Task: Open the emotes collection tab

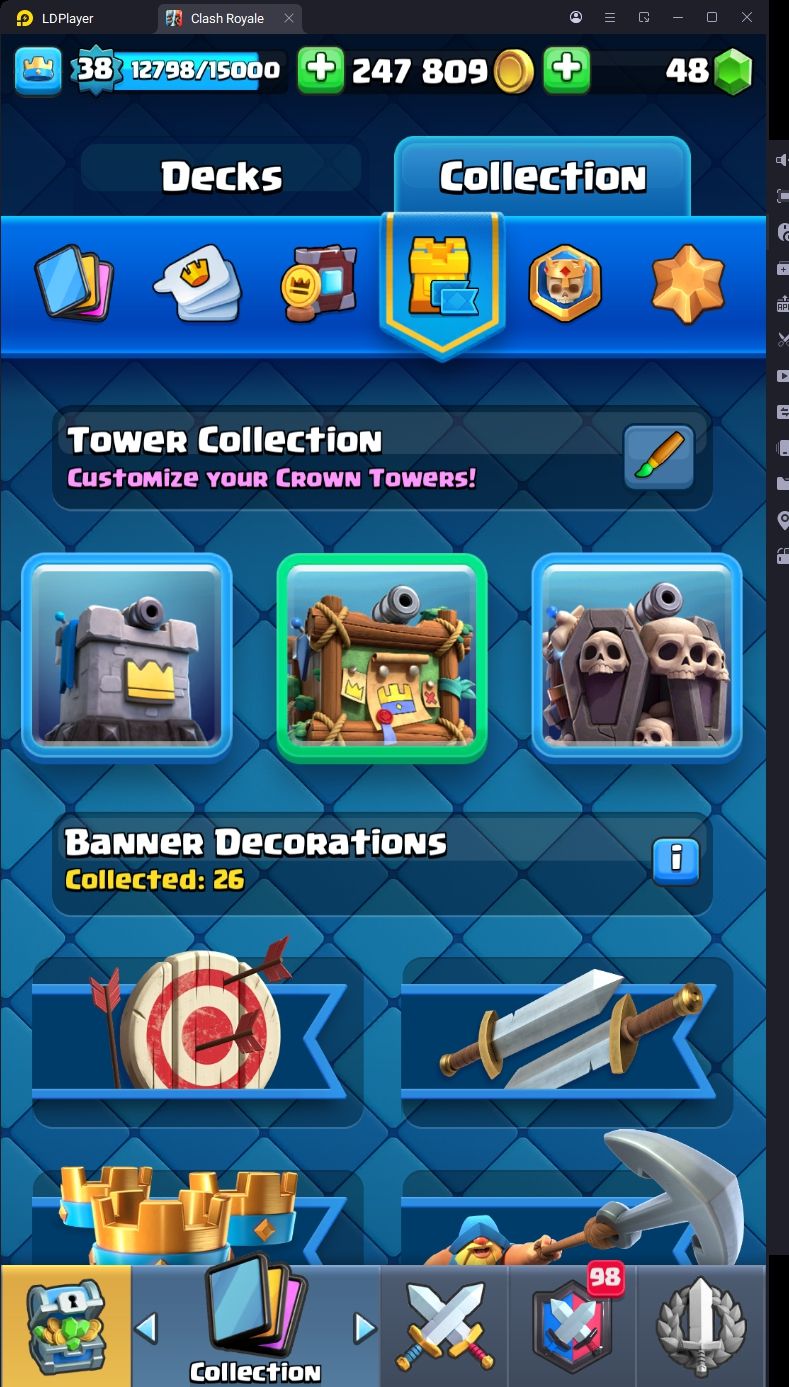Action: 197,283
